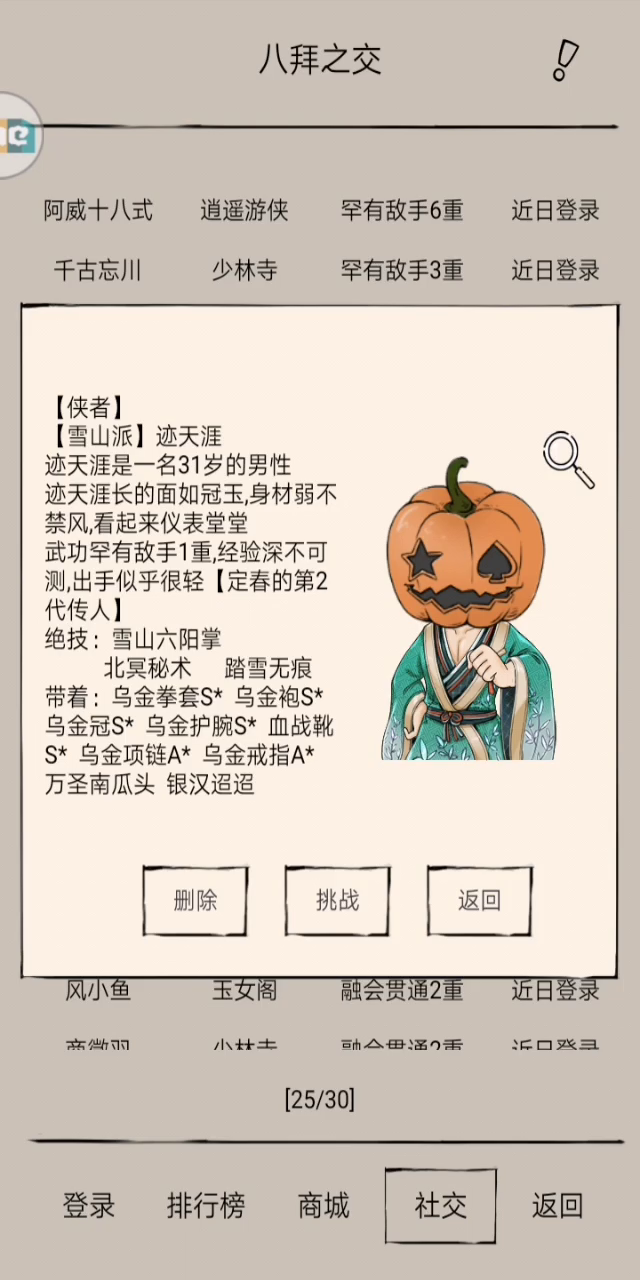The width and height of the screenshot is (640, 1280).
Task: Tap the bottom 返回 to go back
Action: click(557, 1205)
